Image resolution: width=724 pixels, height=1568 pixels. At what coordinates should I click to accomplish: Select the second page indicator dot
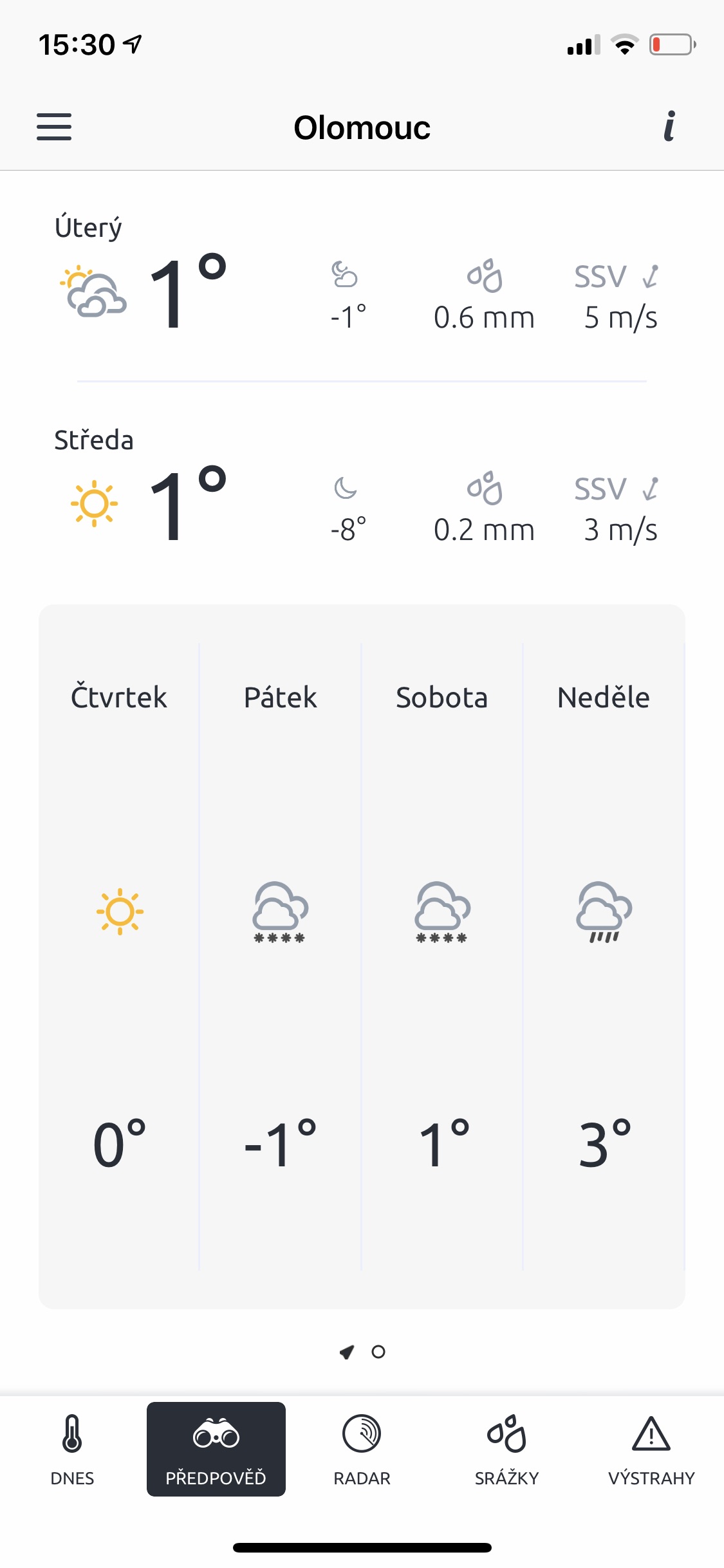tap(379, 1352)
